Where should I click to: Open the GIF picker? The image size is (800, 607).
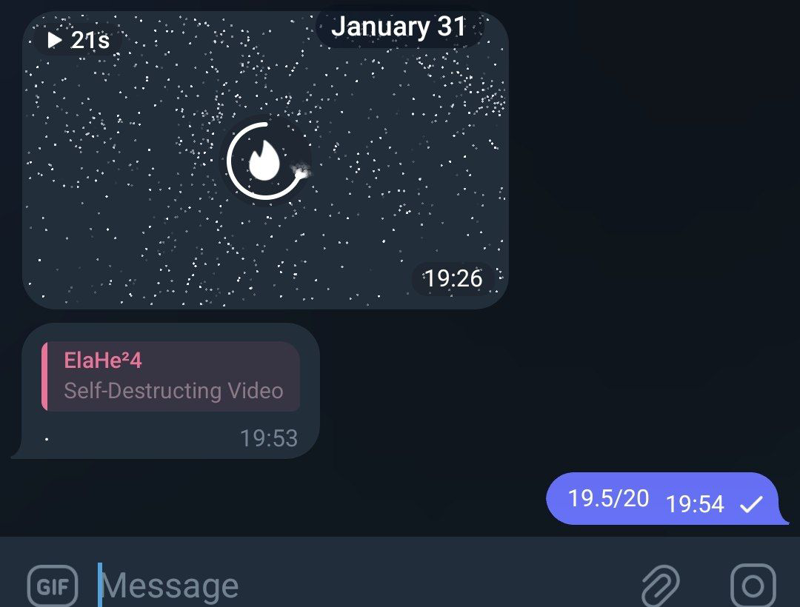pyautogui.click(x=51, y=586)
